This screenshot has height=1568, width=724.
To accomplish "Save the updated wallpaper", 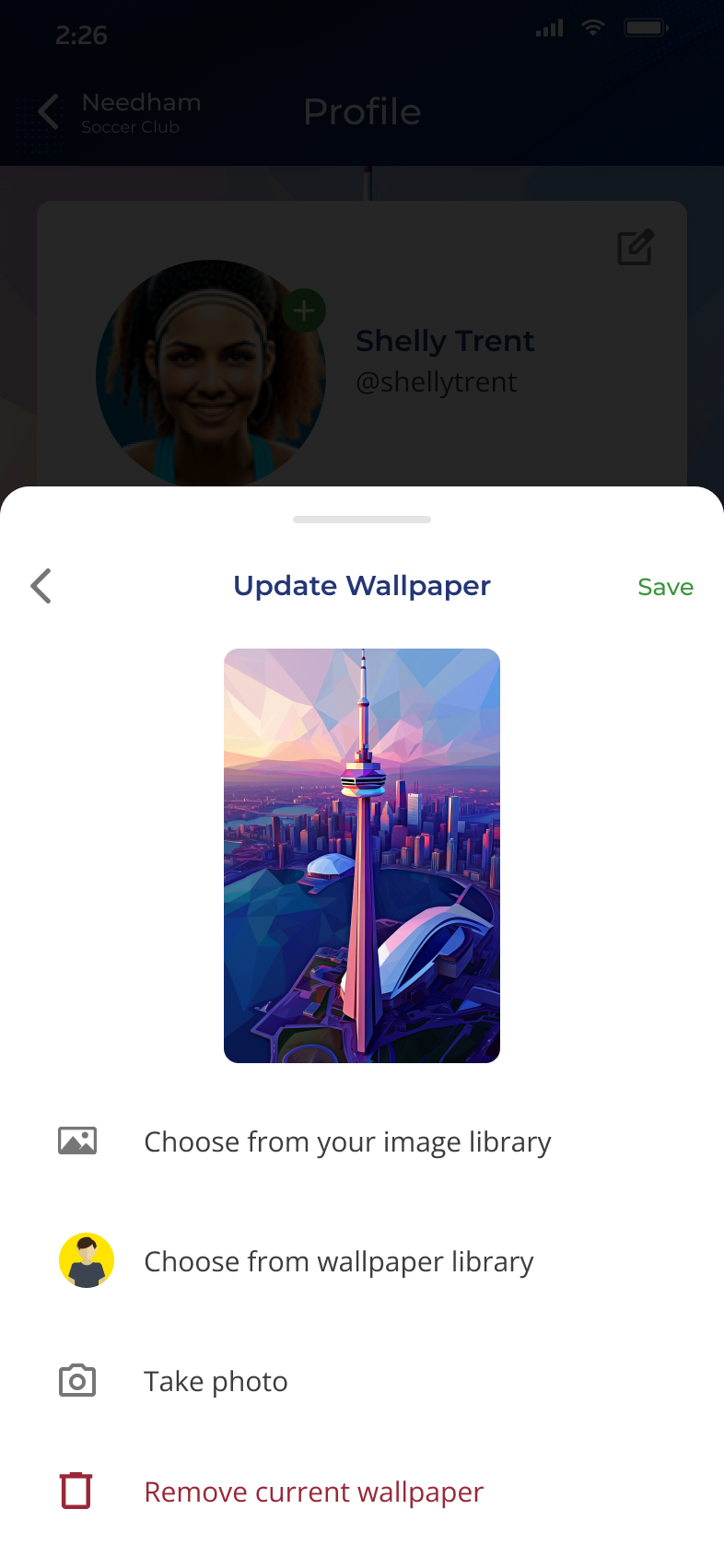I will 665,587.
